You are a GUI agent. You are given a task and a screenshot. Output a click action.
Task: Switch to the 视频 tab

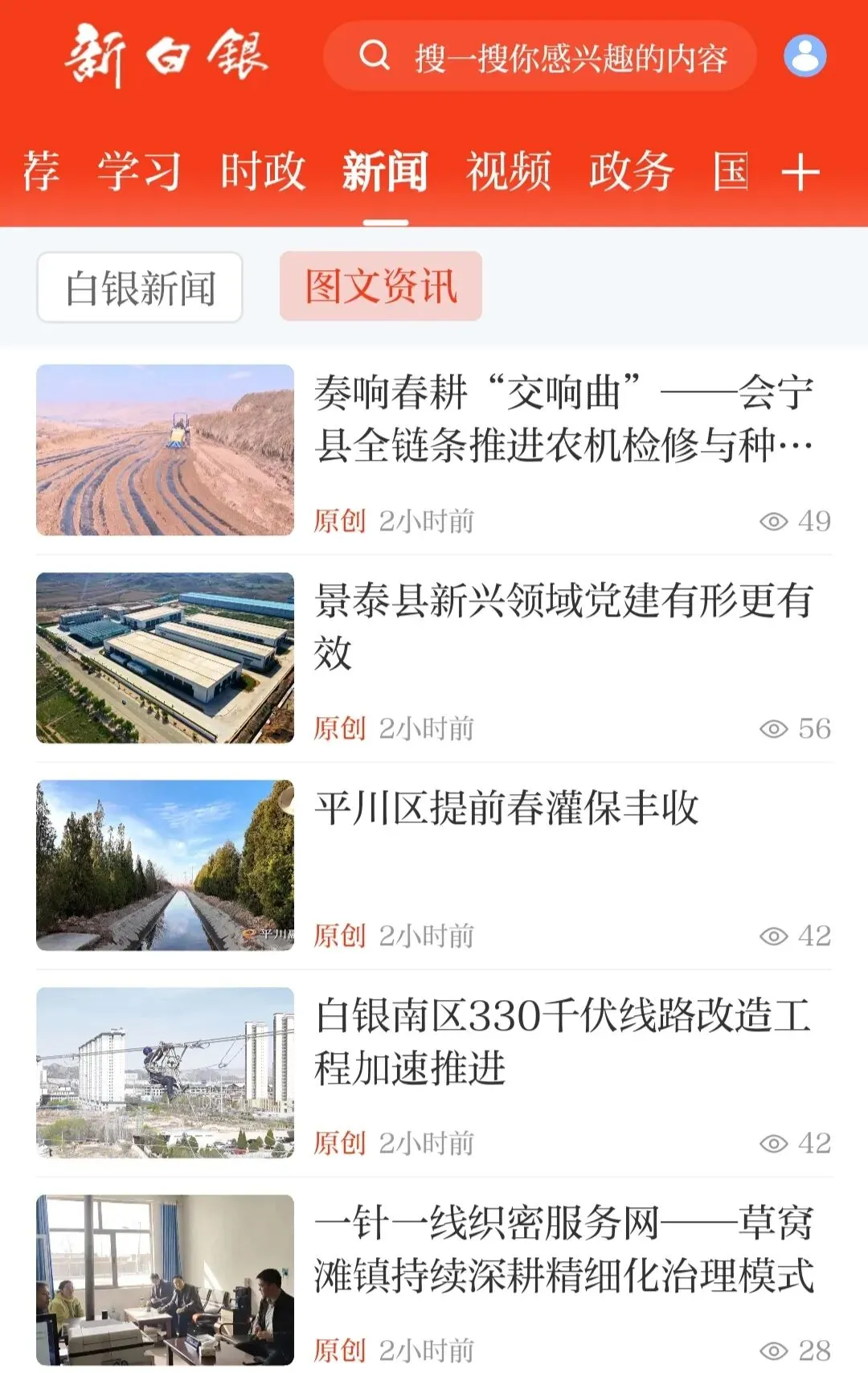509,172
